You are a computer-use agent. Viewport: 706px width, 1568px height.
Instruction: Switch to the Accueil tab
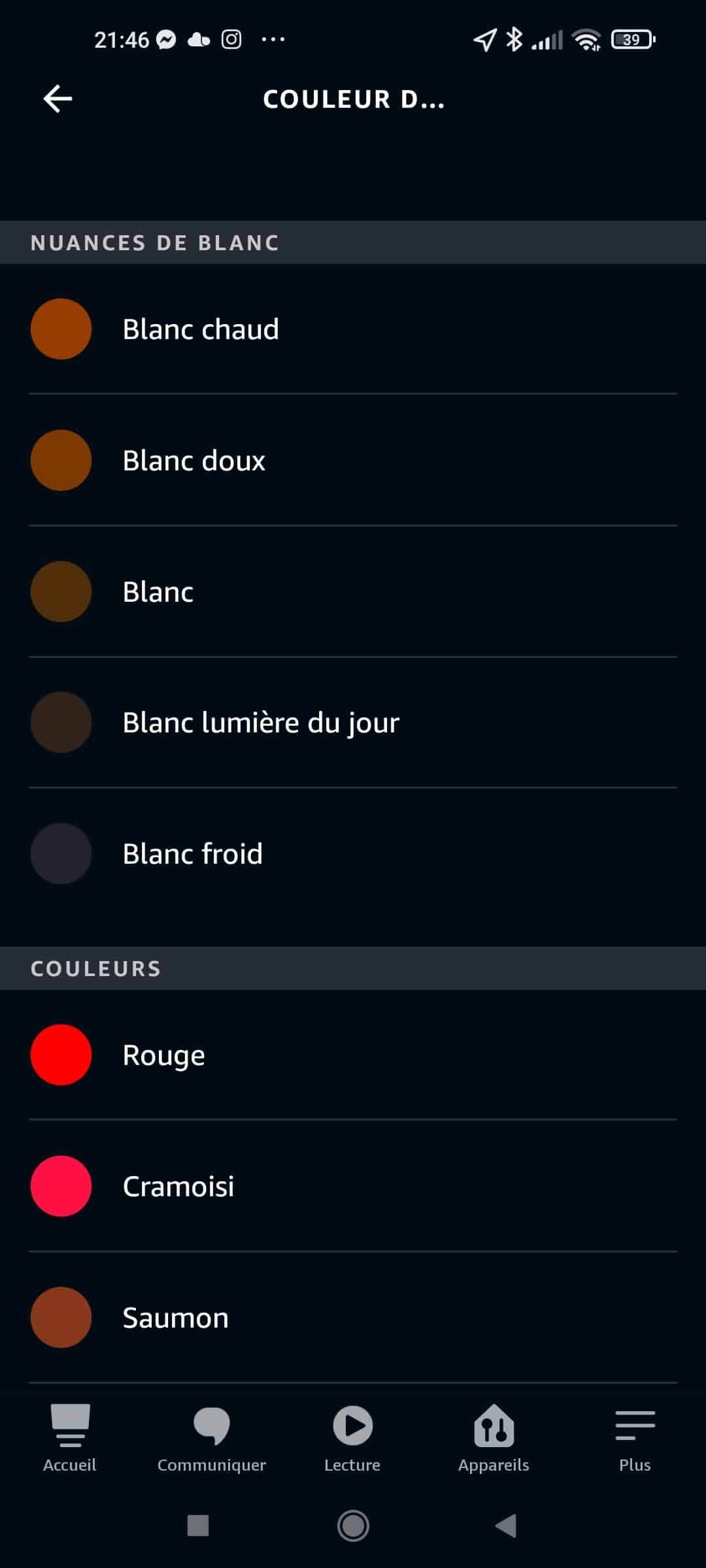click(x=70, y=1438)
